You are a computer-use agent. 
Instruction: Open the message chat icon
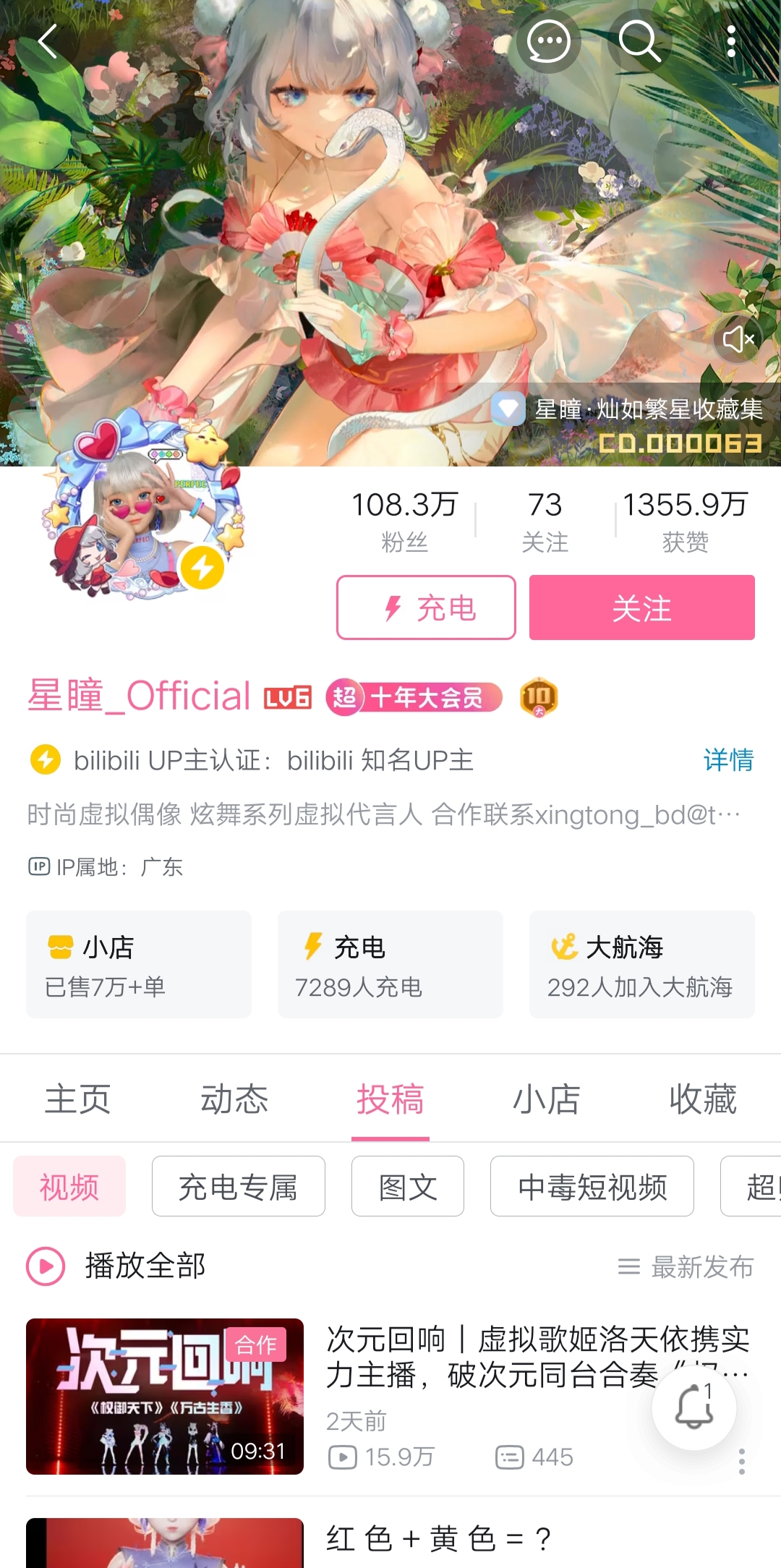point(548,41)
